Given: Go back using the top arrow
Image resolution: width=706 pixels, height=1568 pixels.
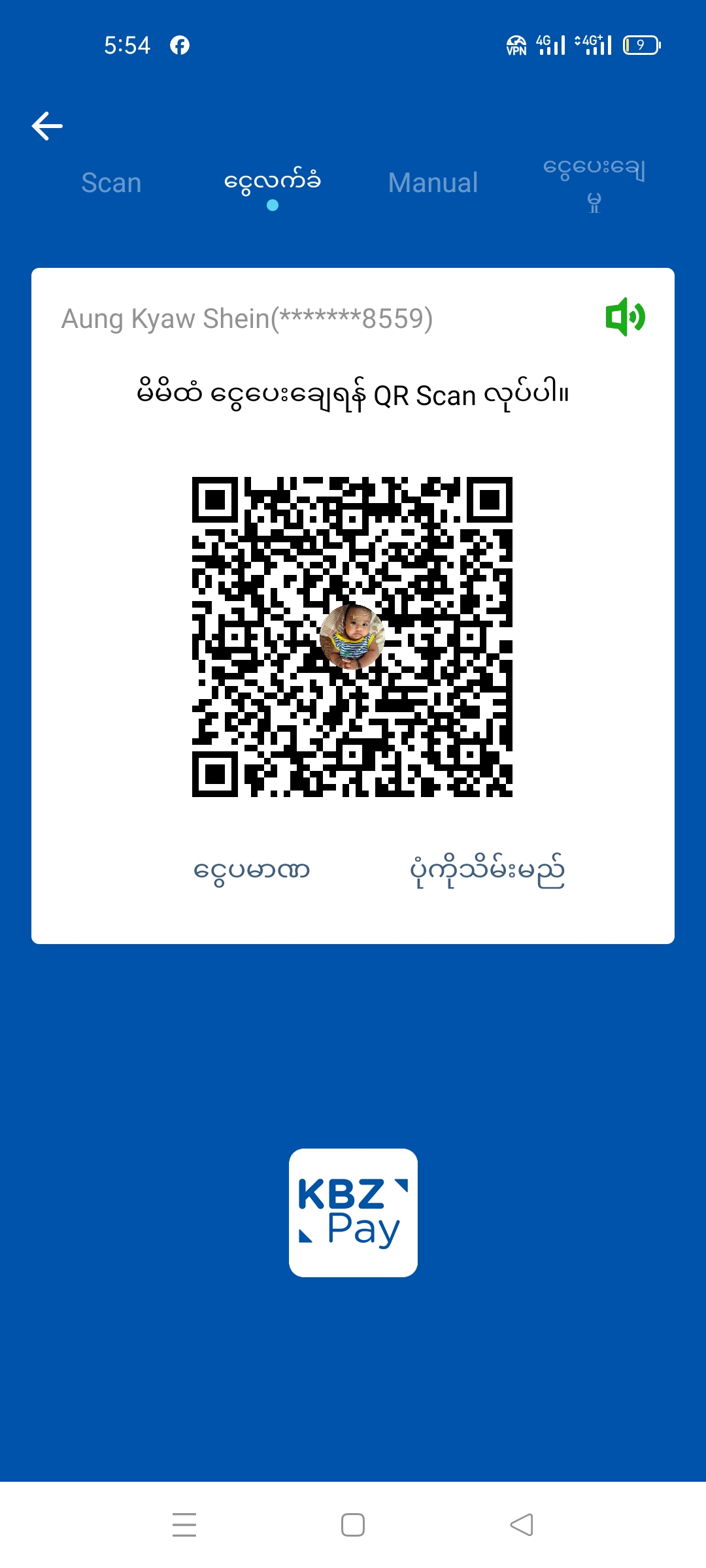Looking at the screenshot, I should [47, 125].
